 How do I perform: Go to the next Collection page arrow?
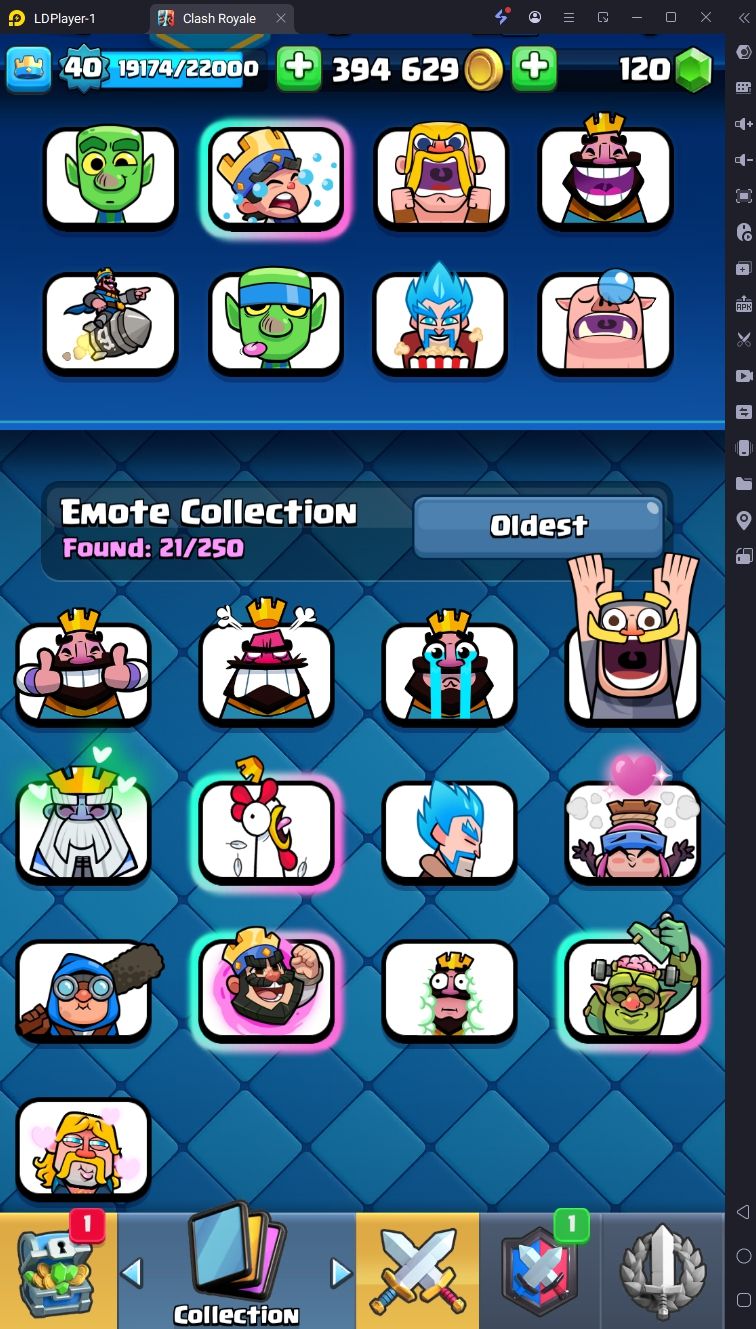pyautogui.click(x=342, y=1273)
